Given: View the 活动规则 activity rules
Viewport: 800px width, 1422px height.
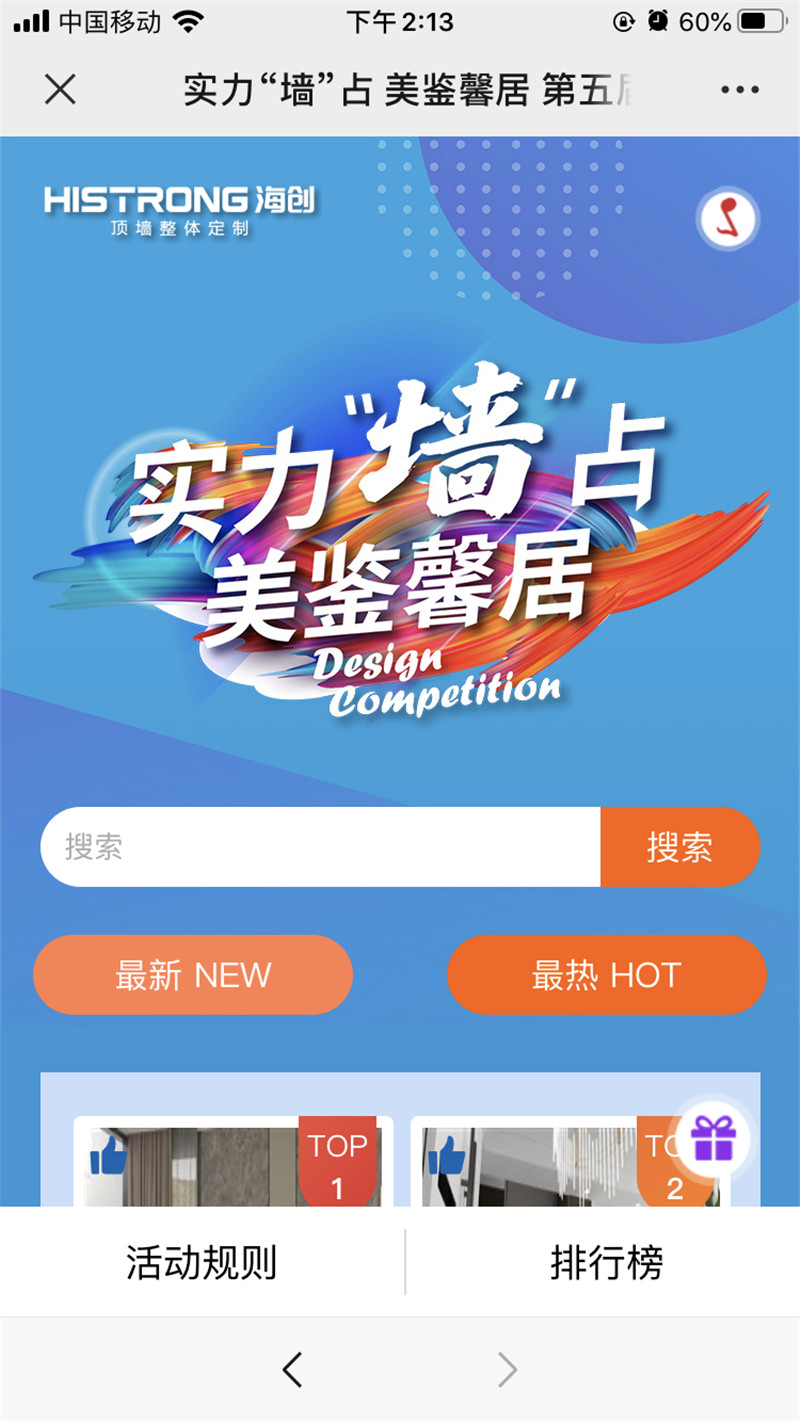Looking at the screenshot, I should coord(201,1263).
